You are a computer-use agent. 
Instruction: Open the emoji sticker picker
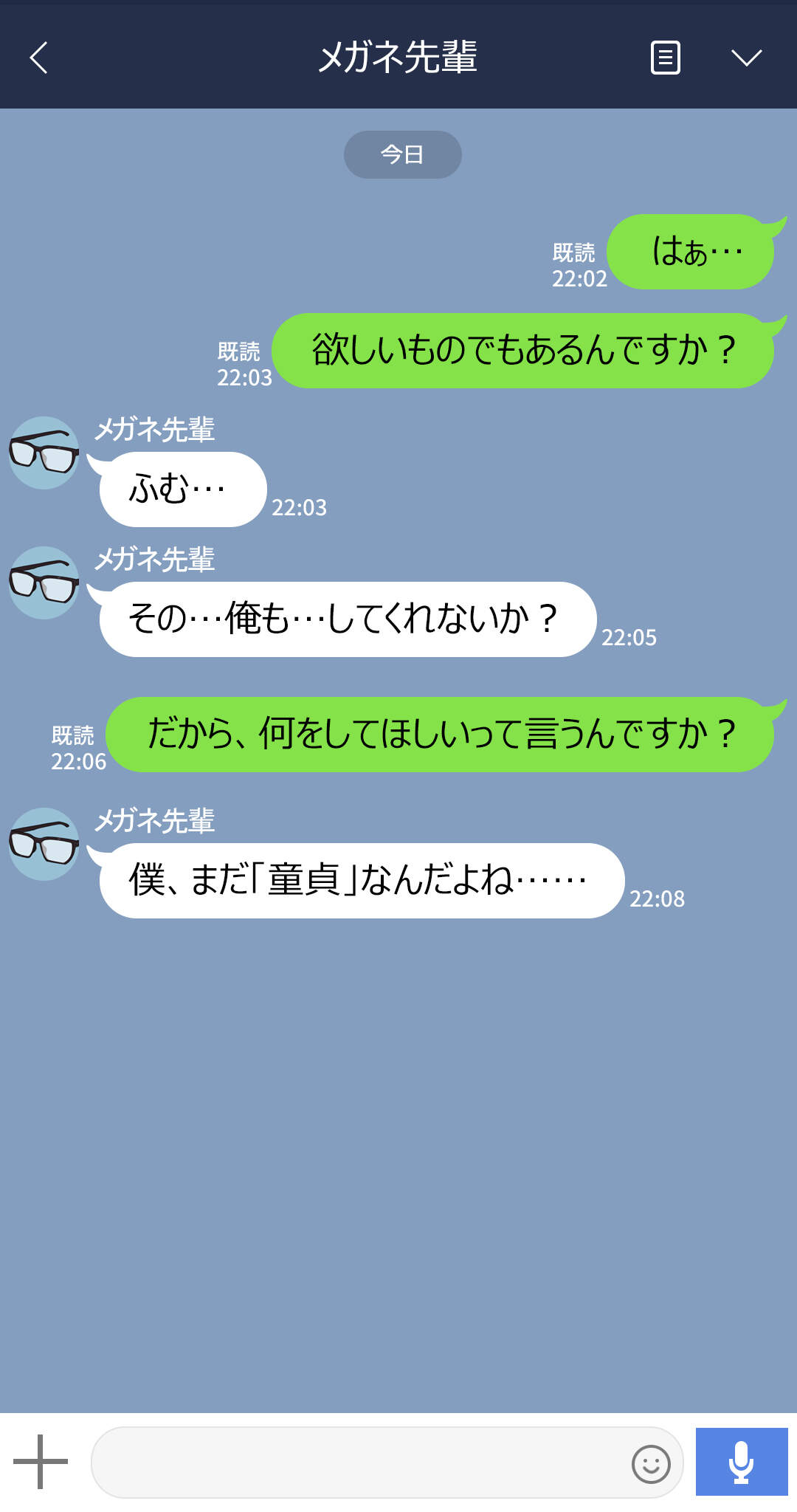pyautogui.click(x=651, y=1463)
